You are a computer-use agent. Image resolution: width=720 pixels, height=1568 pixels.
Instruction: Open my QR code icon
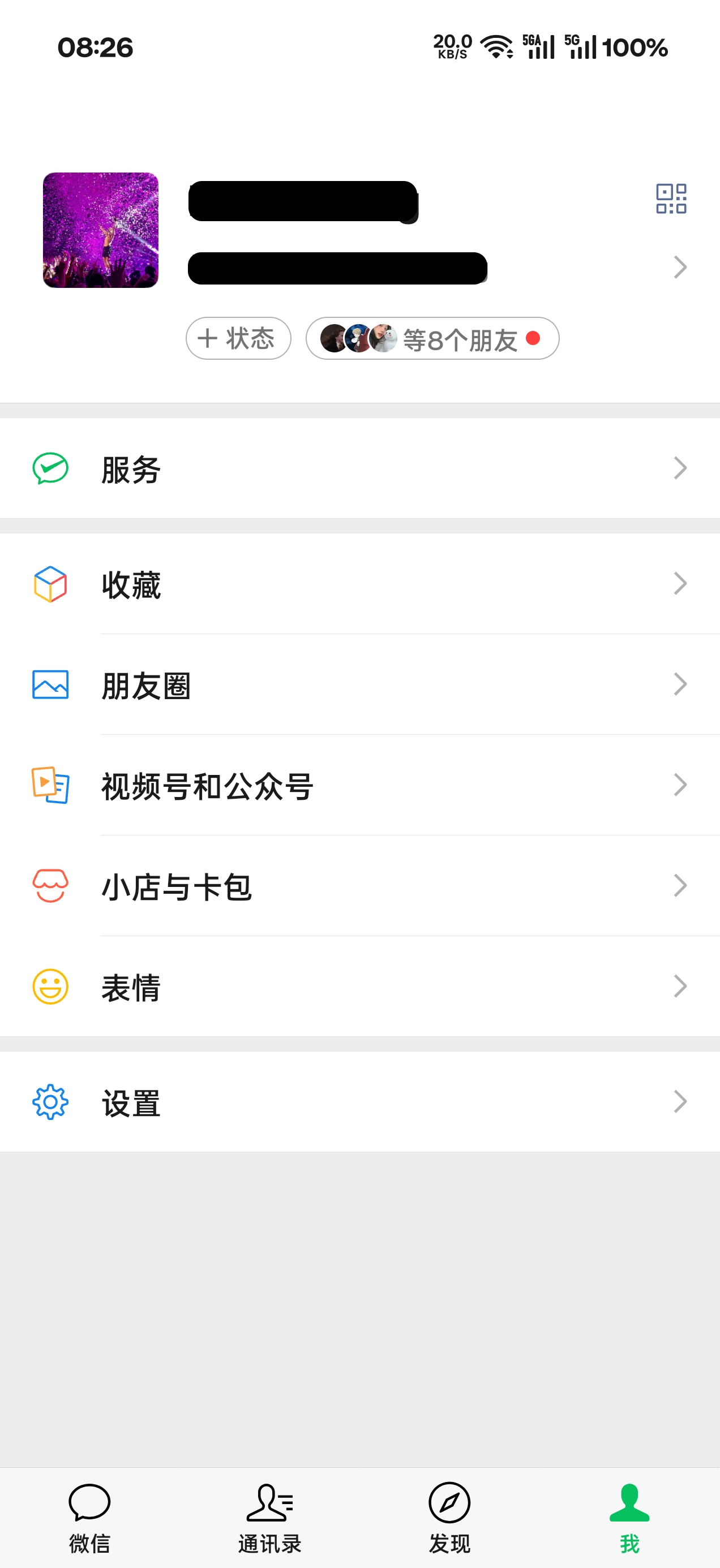tap(671, 199)
